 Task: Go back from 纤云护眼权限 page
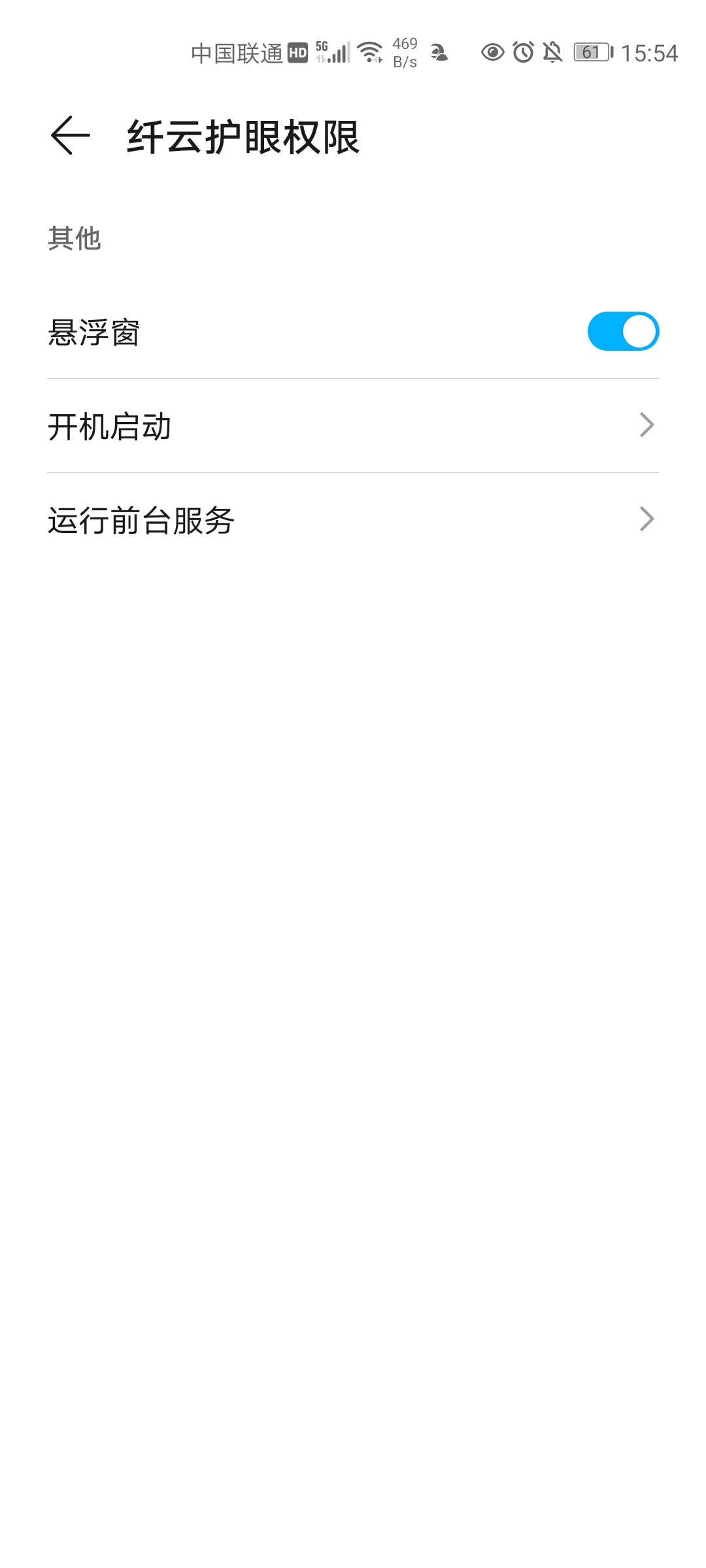click(x=71, y=136)
